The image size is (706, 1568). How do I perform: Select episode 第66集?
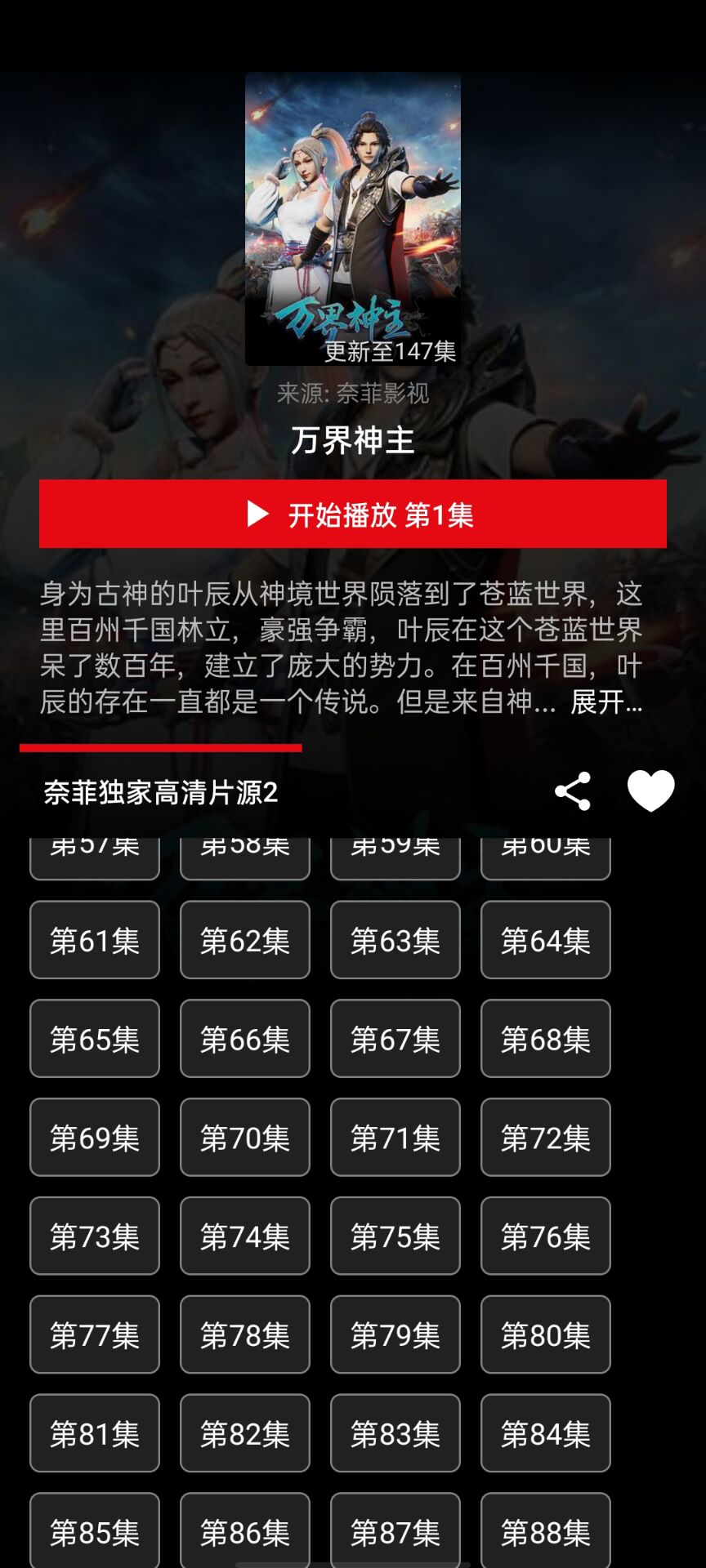click(x=245, y=1039)
